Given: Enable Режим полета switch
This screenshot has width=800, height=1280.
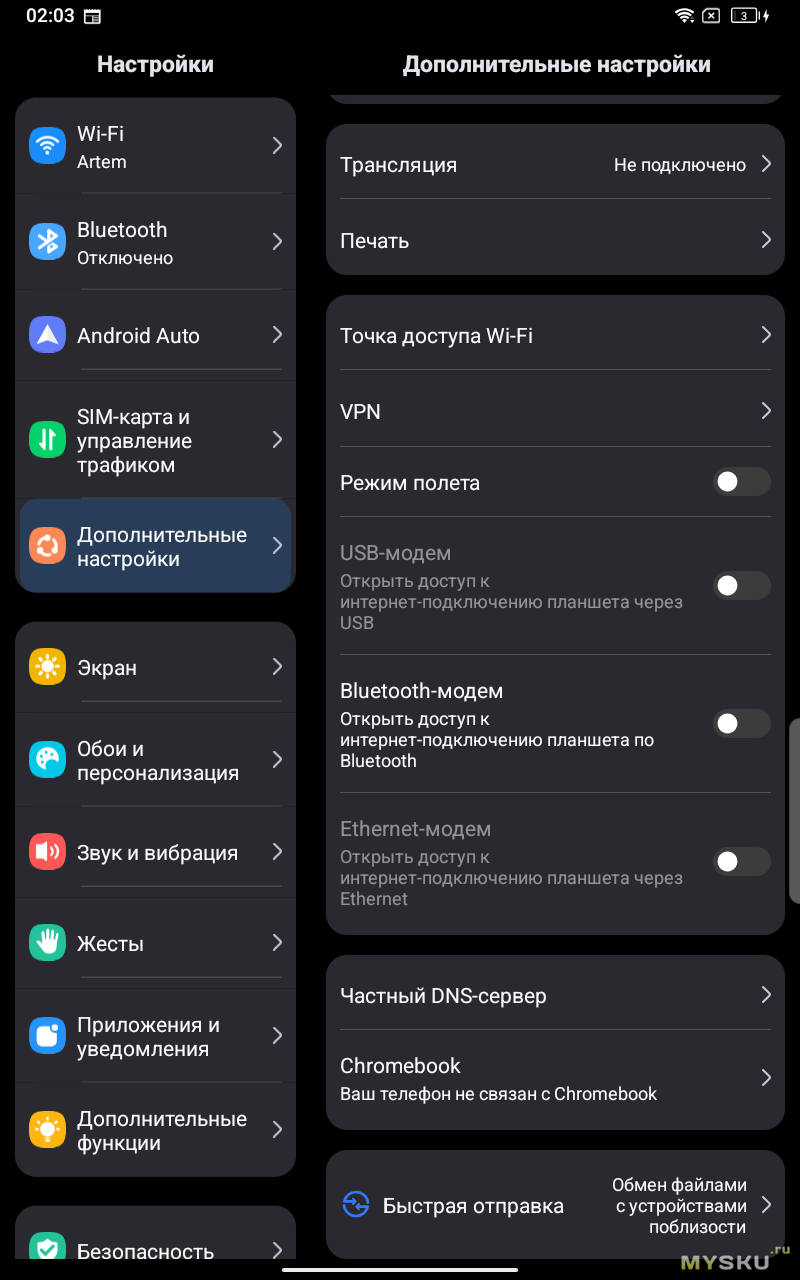Looking at the screenshot, I should point(741,482).
